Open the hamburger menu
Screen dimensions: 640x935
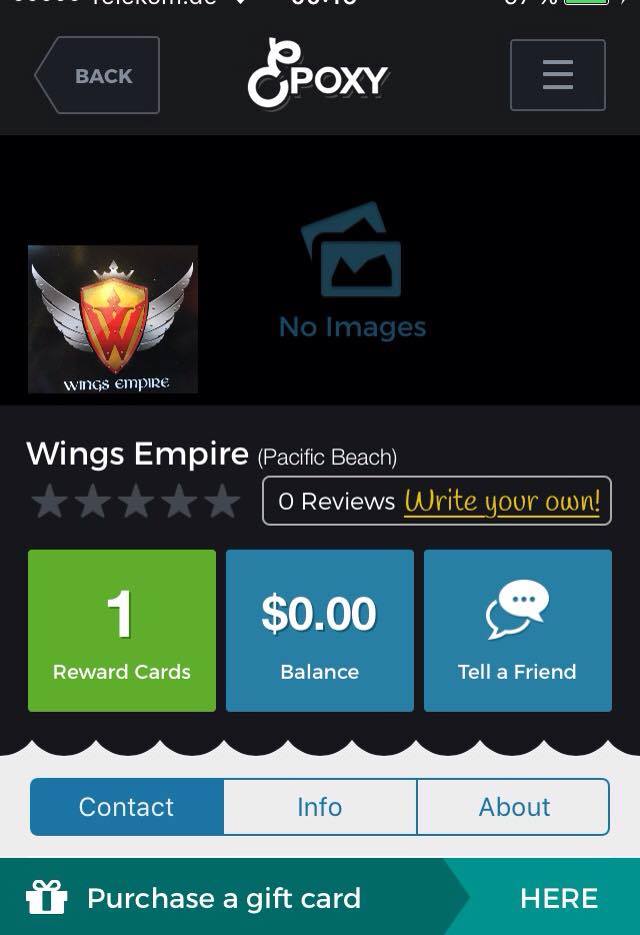point(557,75)
